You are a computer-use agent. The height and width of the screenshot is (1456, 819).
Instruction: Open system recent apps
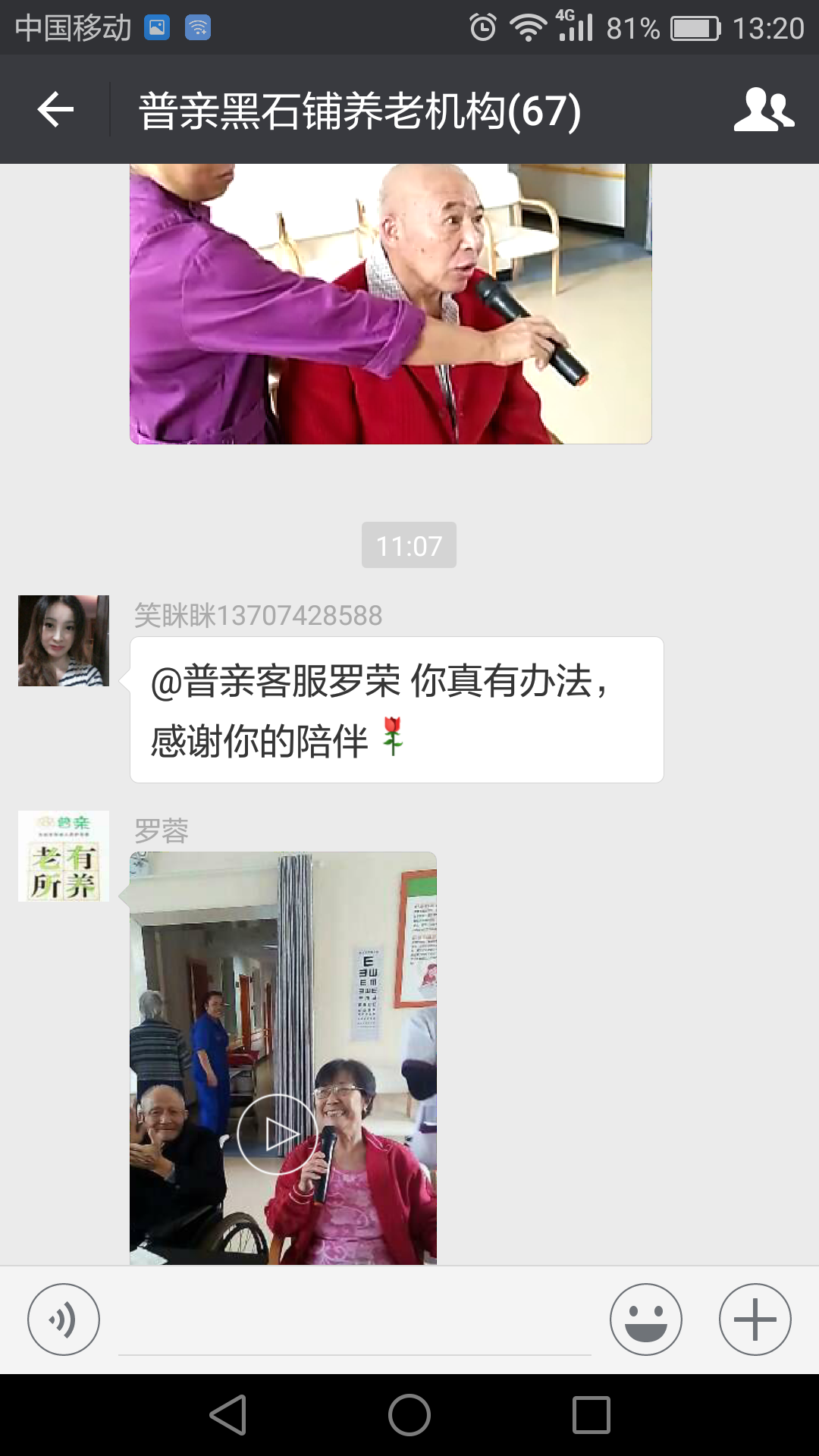pyautogui.click(x=591, y=1415)
